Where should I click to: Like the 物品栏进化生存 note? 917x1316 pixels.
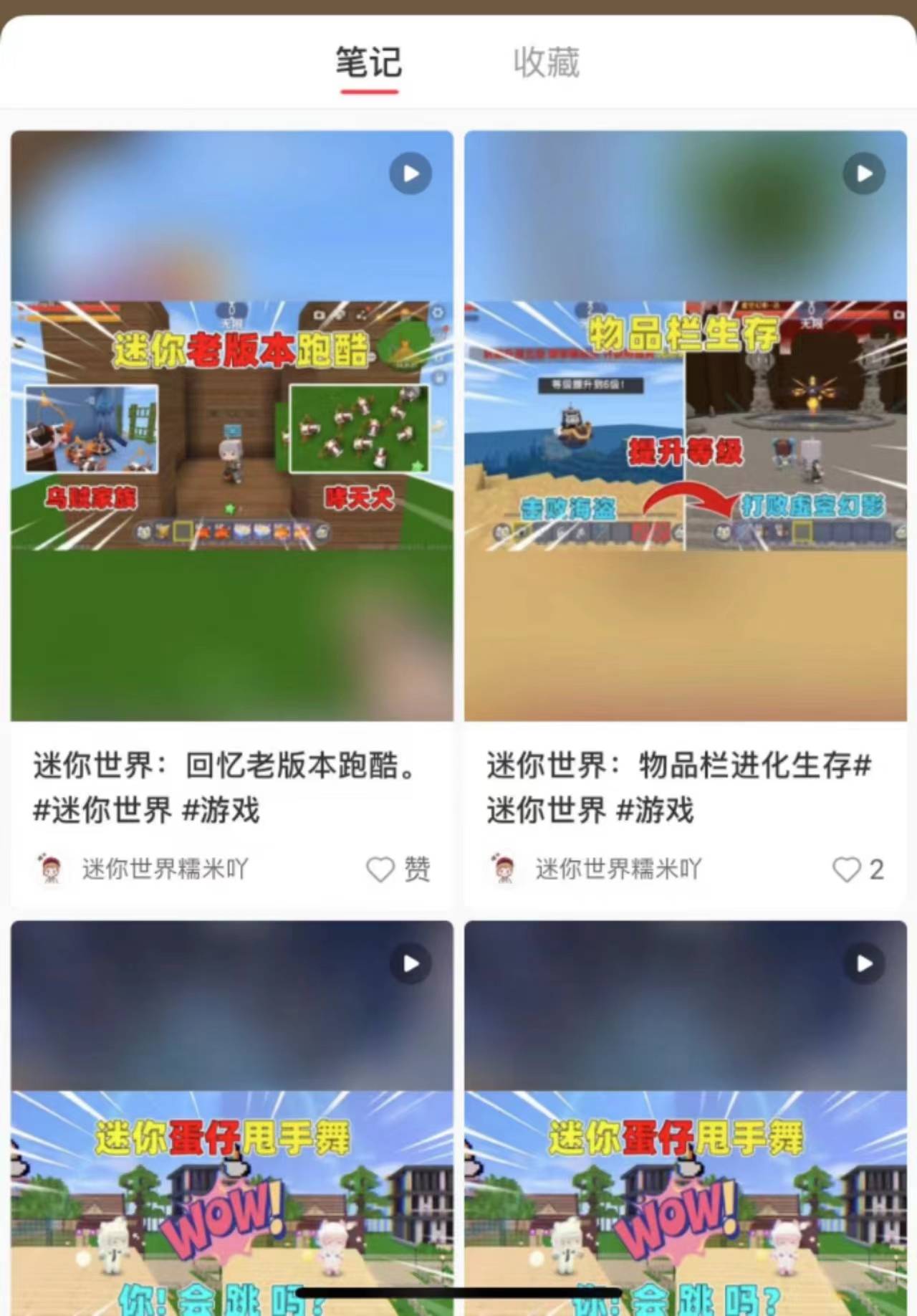846,869
